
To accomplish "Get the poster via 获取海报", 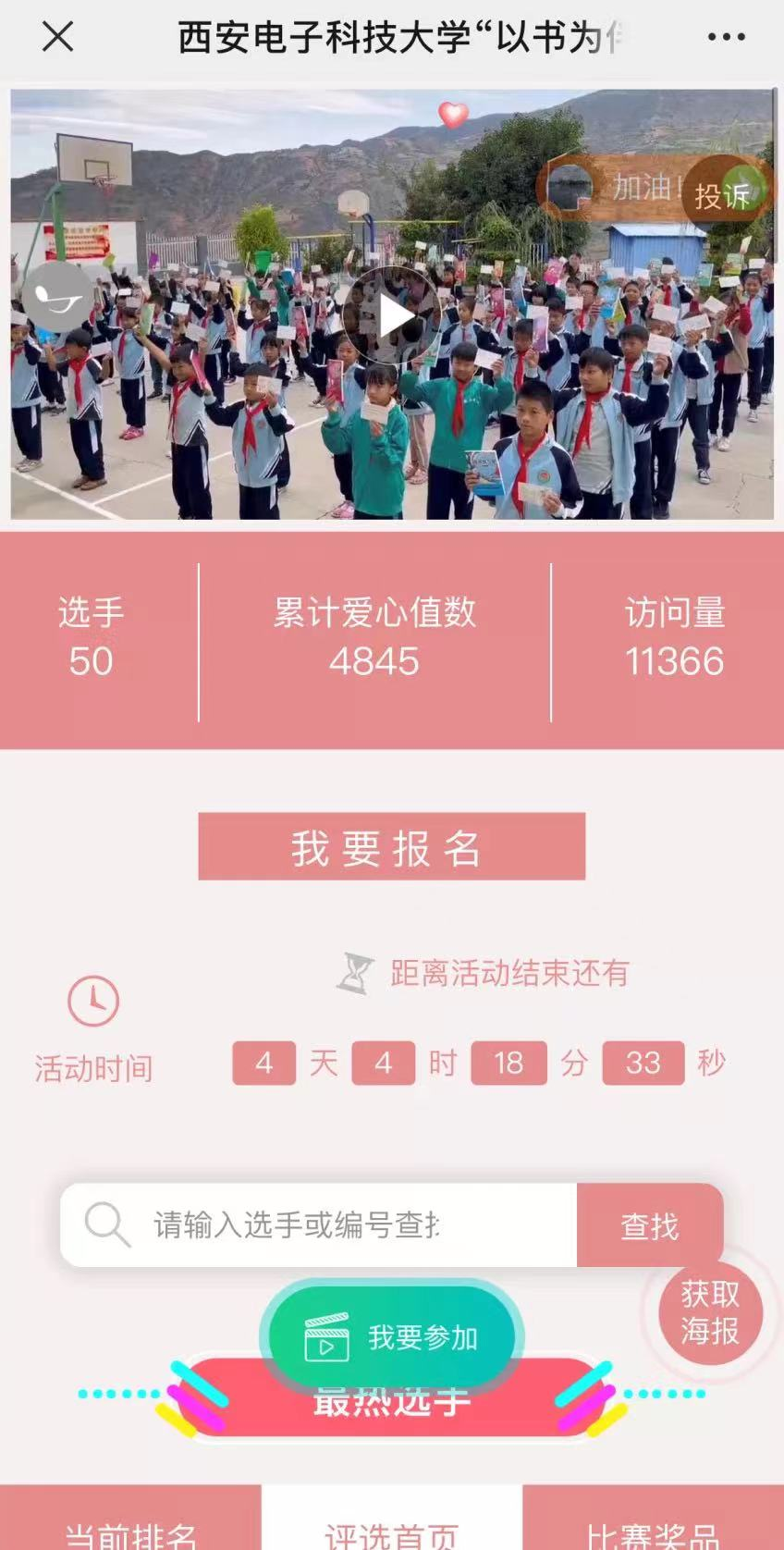I will (x=710, y=1312).
